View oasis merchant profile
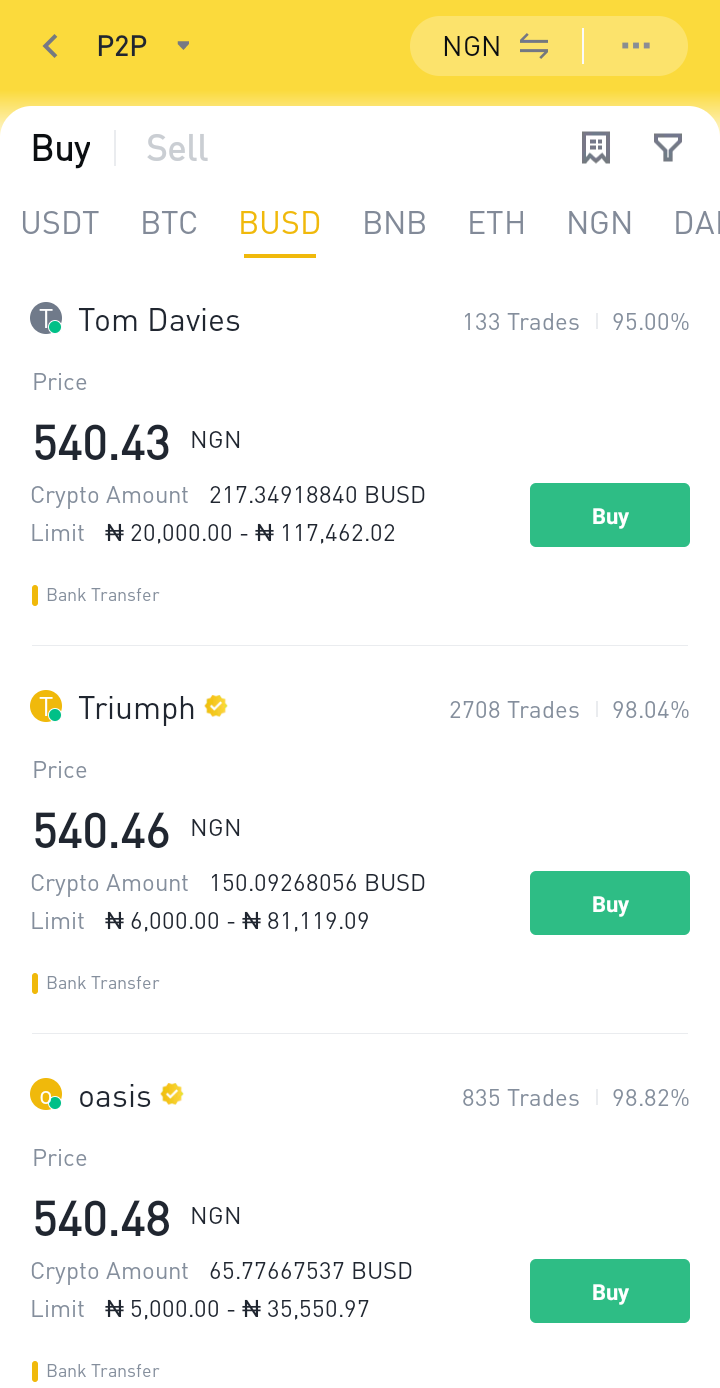Viewport: 720px width, 1388px height. point(114,1096)
